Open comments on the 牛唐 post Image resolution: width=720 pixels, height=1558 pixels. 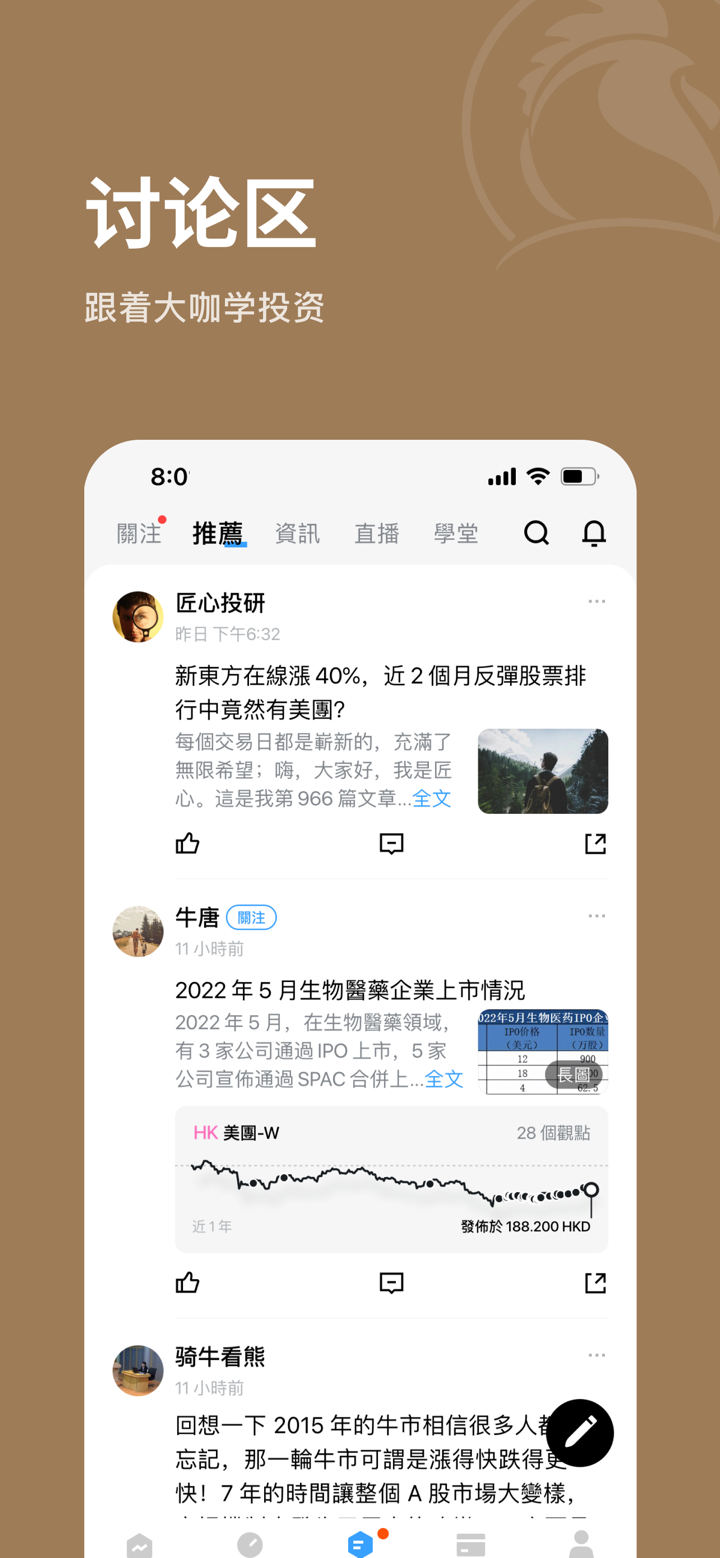point(391,1282)
